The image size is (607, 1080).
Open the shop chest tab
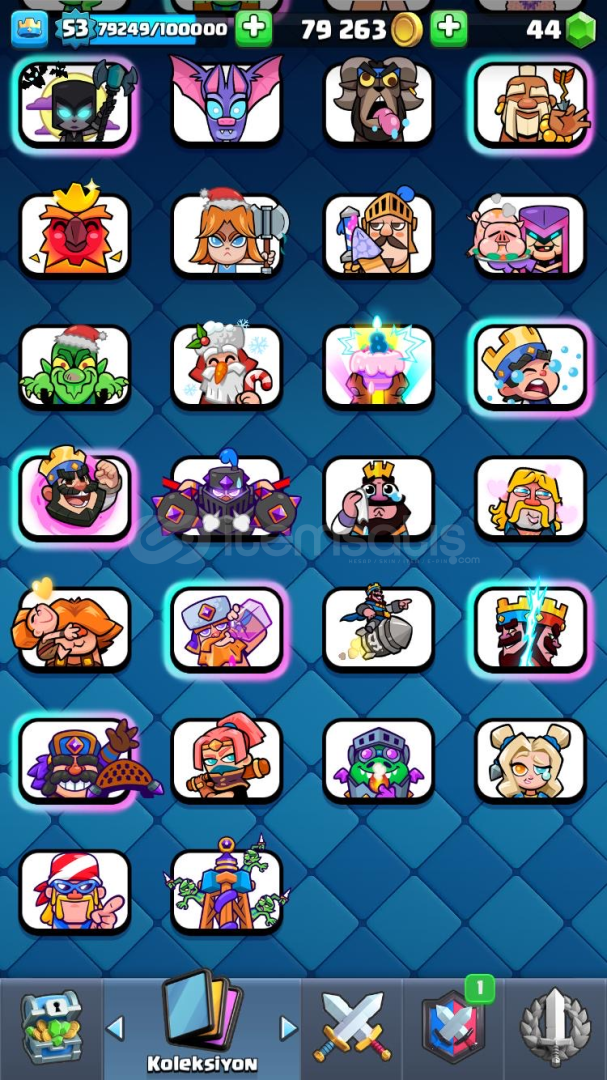(x=51, y=1027)
